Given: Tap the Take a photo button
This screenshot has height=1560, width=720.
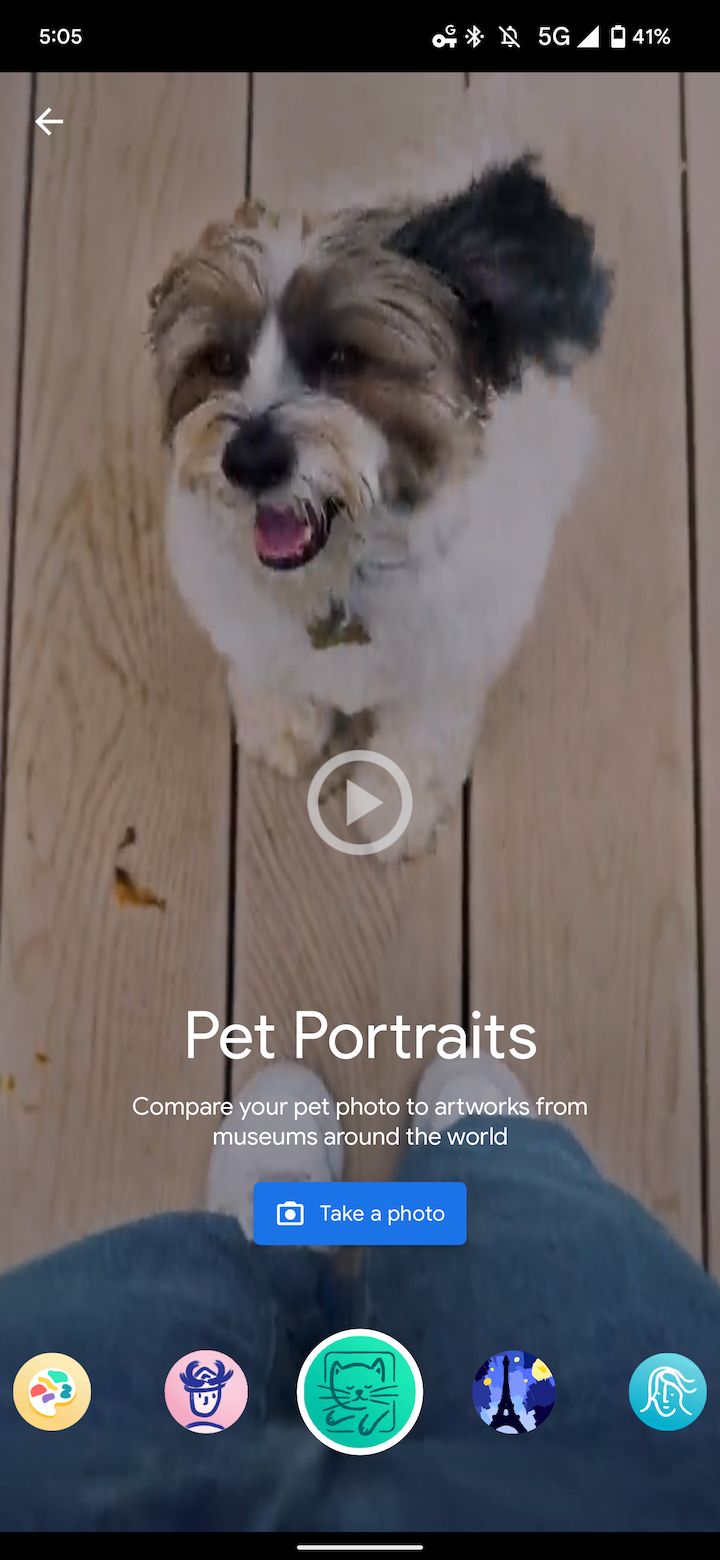Looking at the screenshot, I should click(360, 1213).
